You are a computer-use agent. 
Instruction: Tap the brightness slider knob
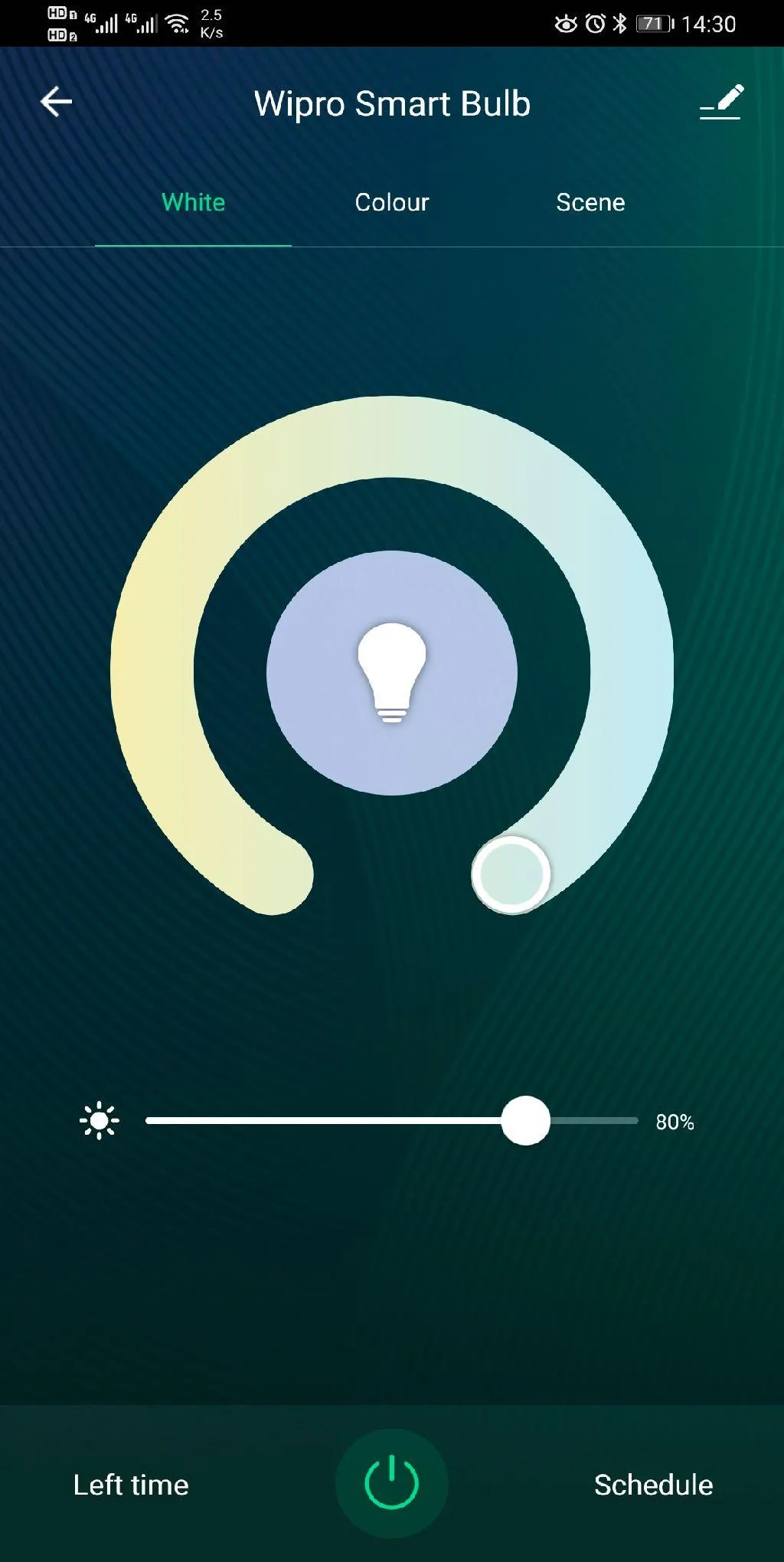pos(525,1121)
